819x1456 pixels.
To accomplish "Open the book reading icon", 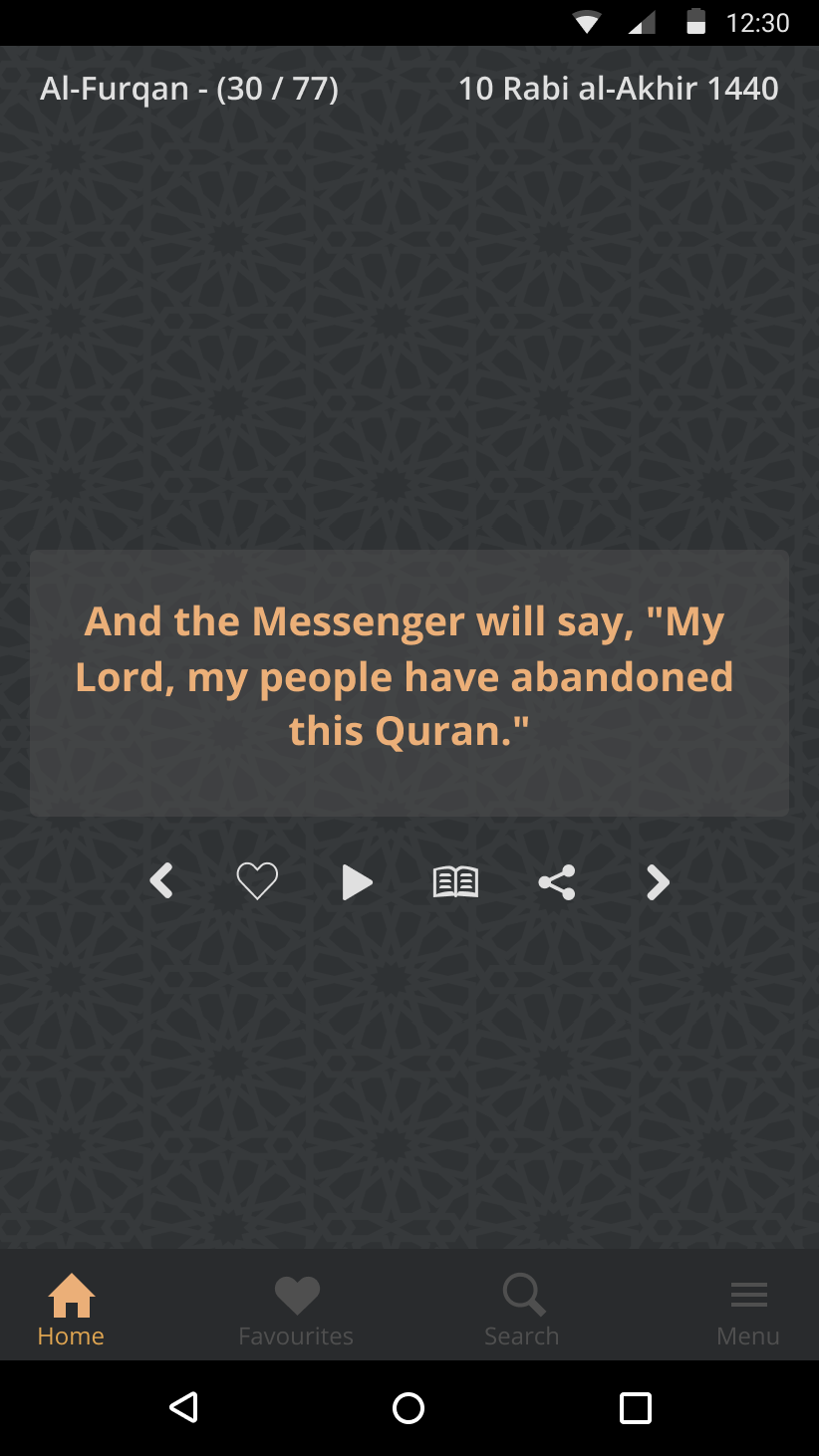I will [x=456, y=882].
